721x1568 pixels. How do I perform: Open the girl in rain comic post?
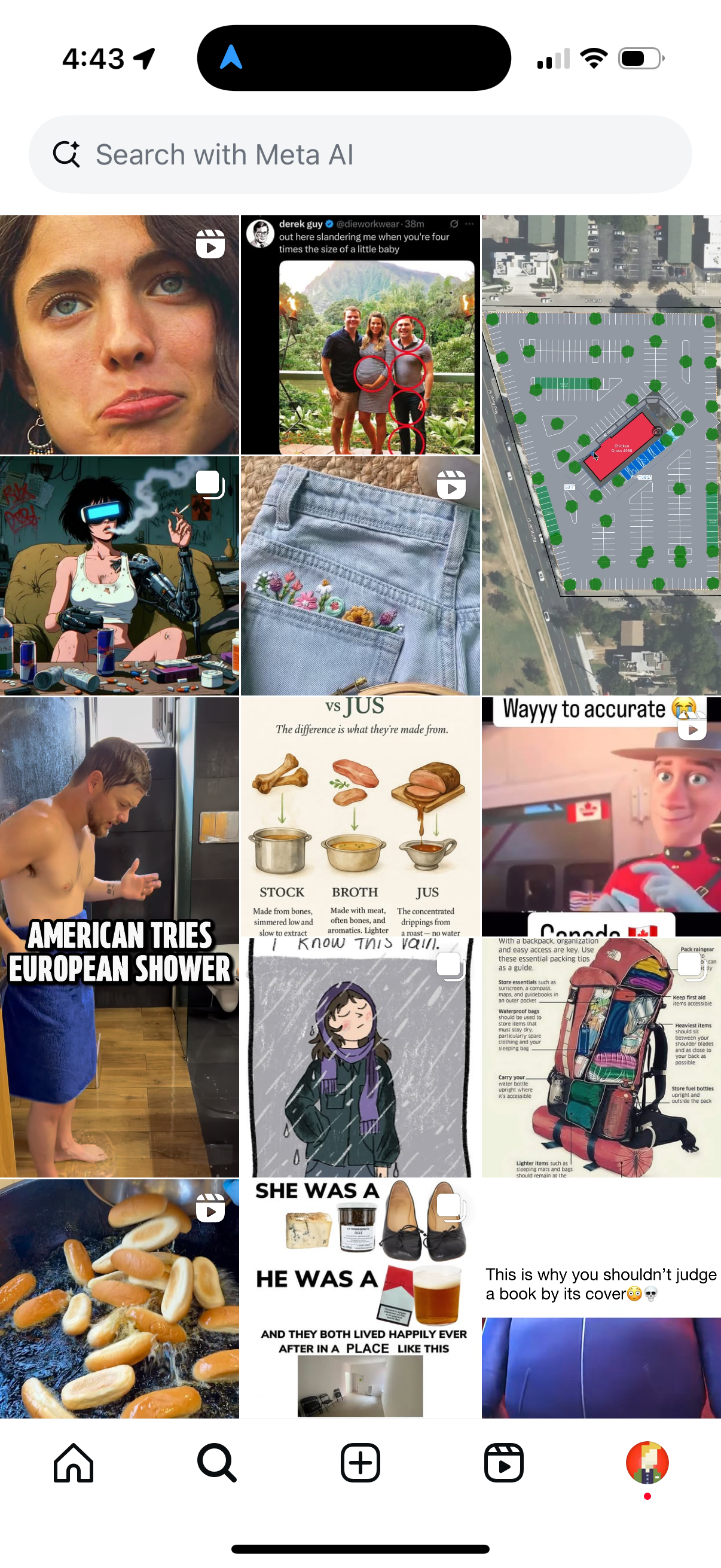pyautogui.click(x=360, y=1057)
